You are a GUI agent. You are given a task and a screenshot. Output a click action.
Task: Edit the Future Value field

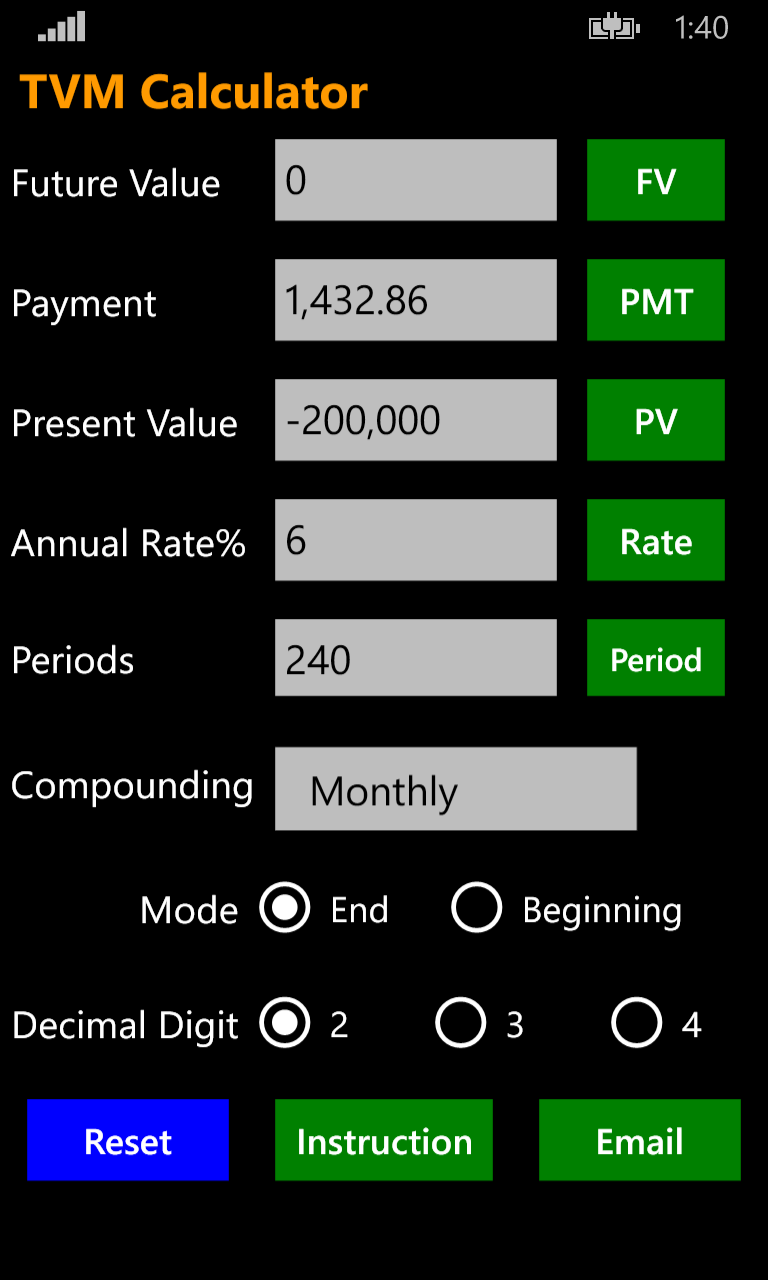pyautogui.click(x=415, y=180)
